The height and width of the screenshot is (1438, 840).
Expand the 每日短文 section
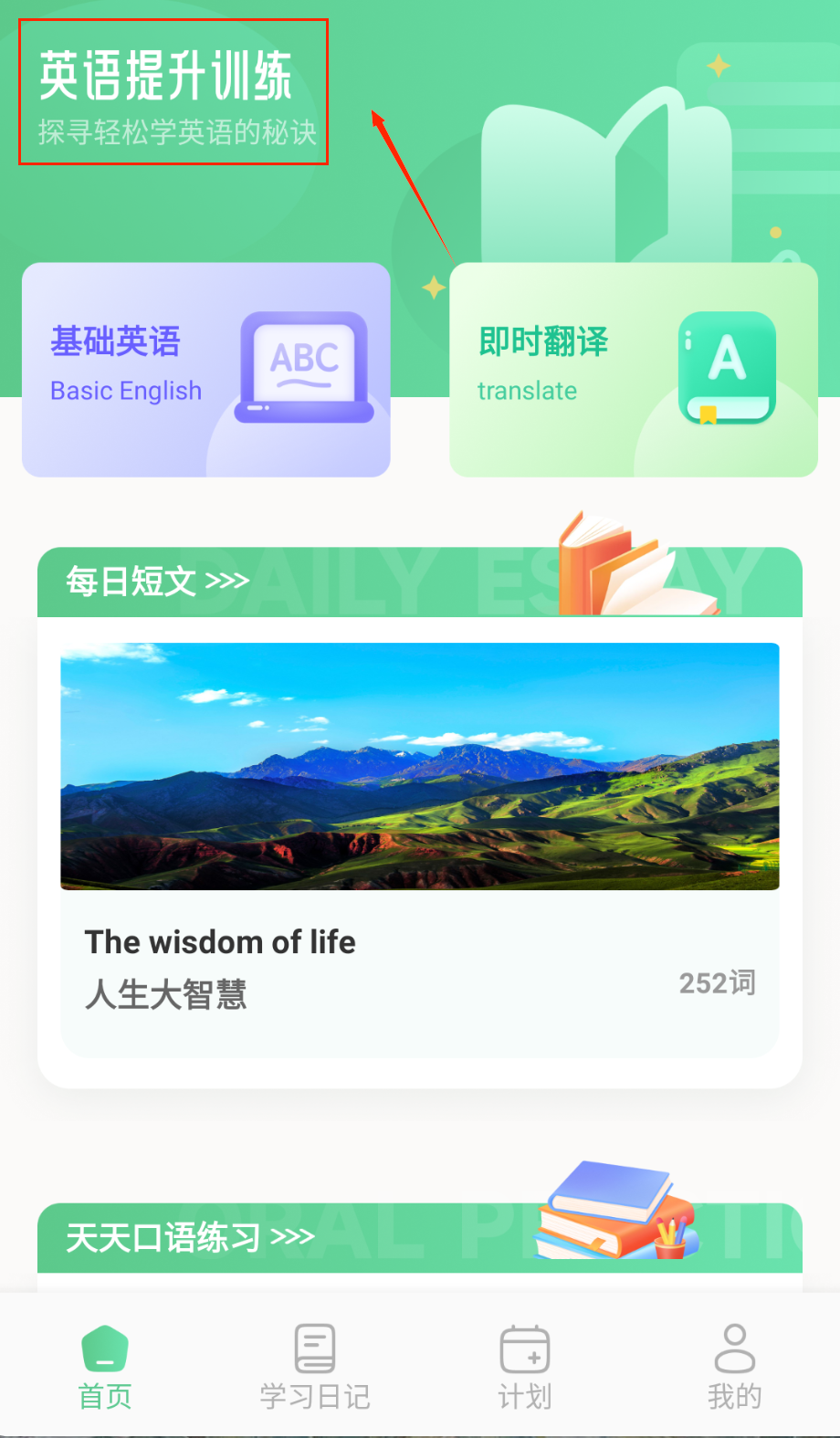pyautogui.click(x=158, y=582)
